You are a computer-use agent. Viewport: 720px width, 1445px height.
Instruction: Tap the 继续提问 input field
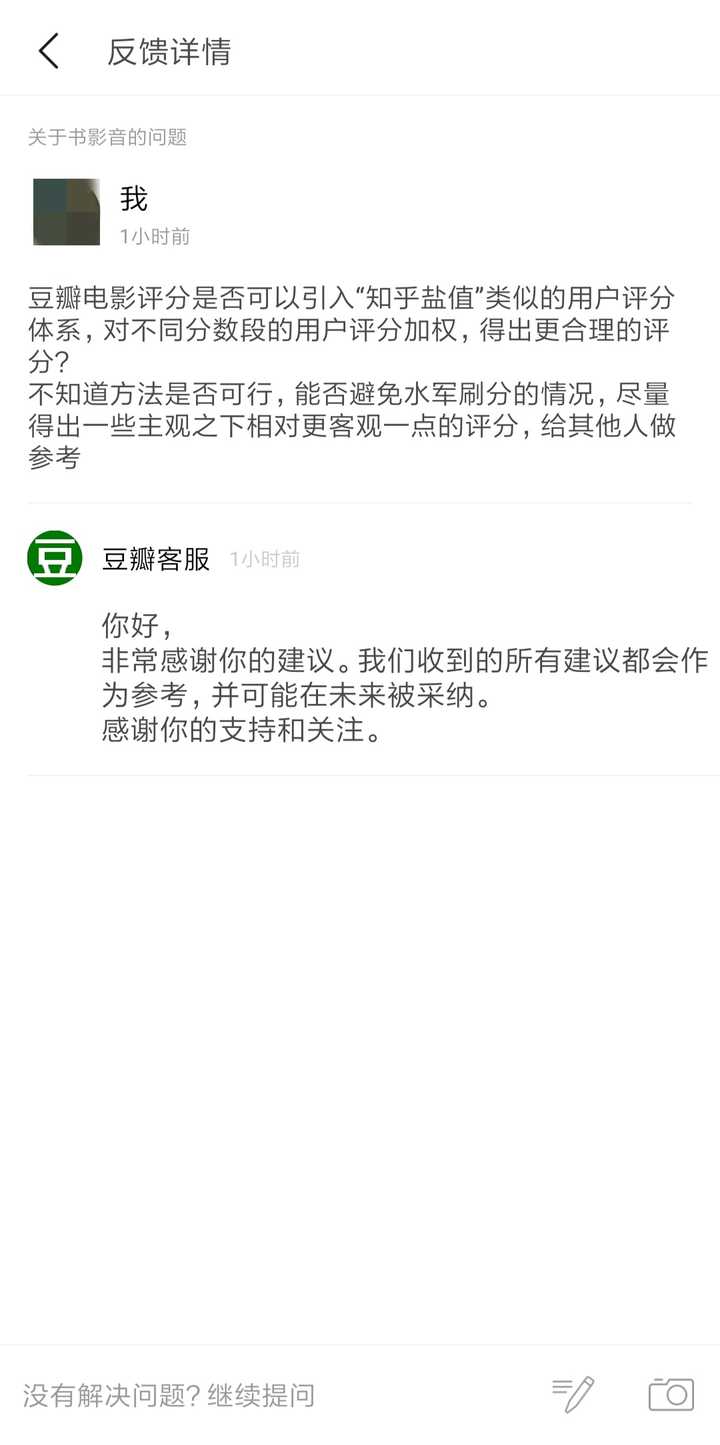[270, 1395]
